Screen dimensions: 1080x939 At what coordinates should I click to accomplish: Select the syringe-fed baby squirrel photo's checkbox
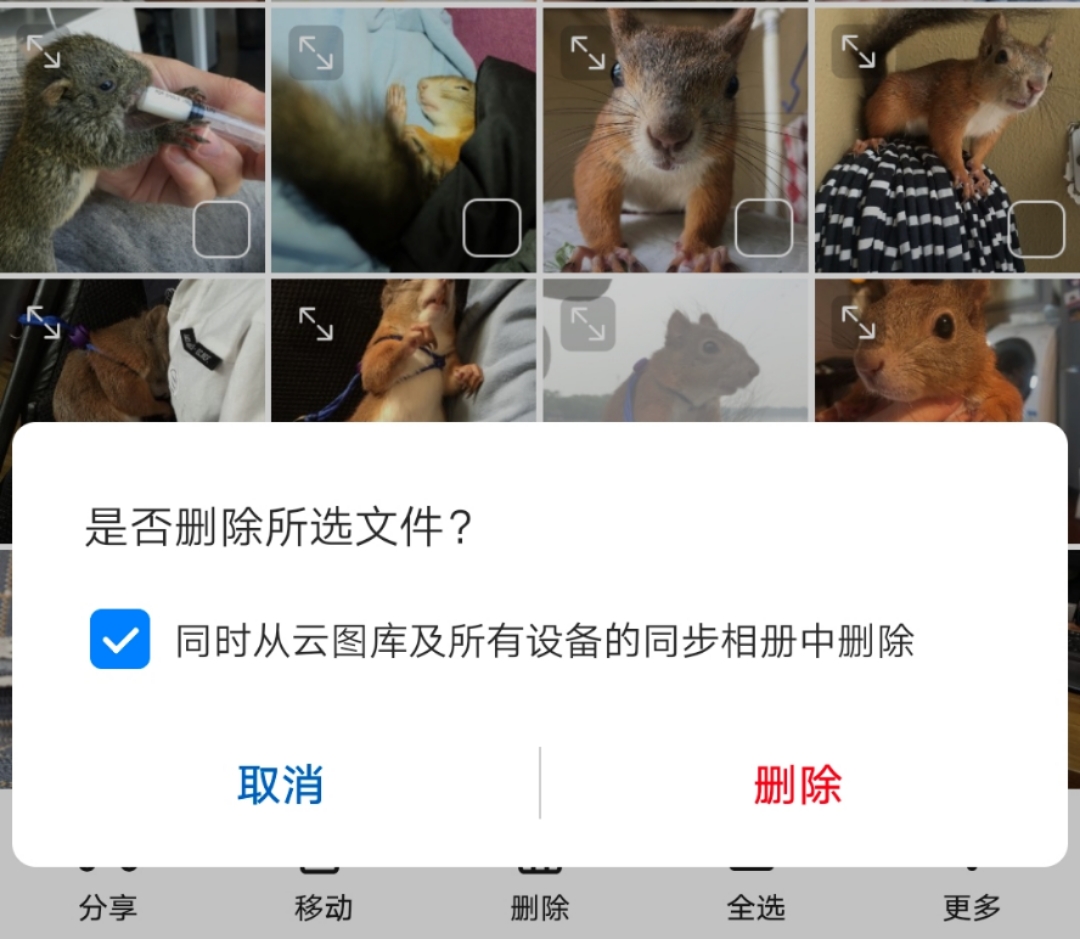[x=221, y=229]
